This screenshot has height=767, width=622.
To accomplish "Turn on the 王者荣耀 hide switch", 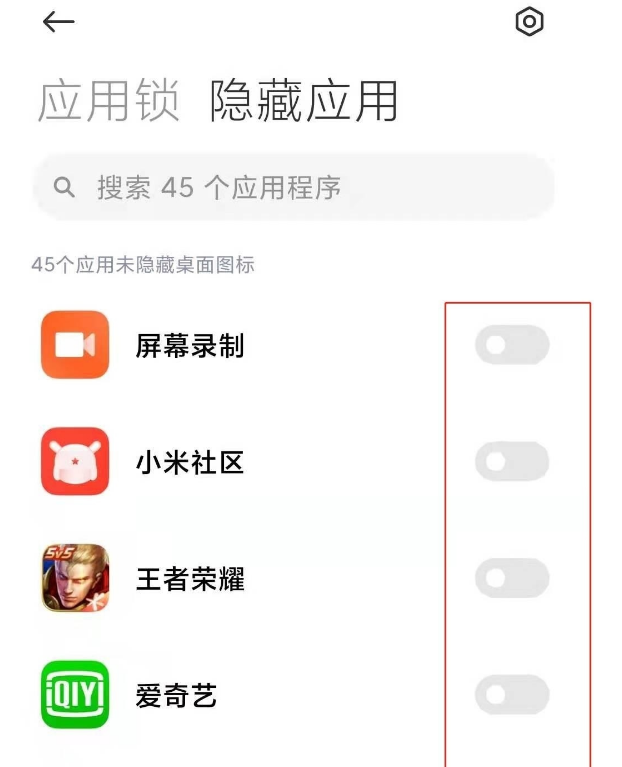I will point(512,579).
